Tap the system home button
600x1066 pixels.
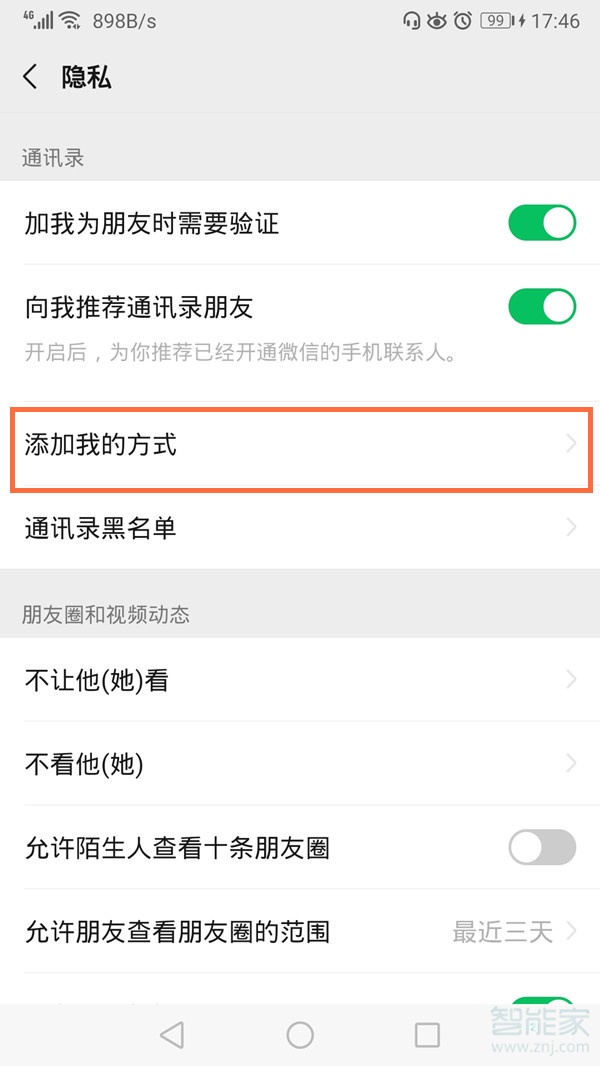pyautogui.click(x=300, y=1035)
